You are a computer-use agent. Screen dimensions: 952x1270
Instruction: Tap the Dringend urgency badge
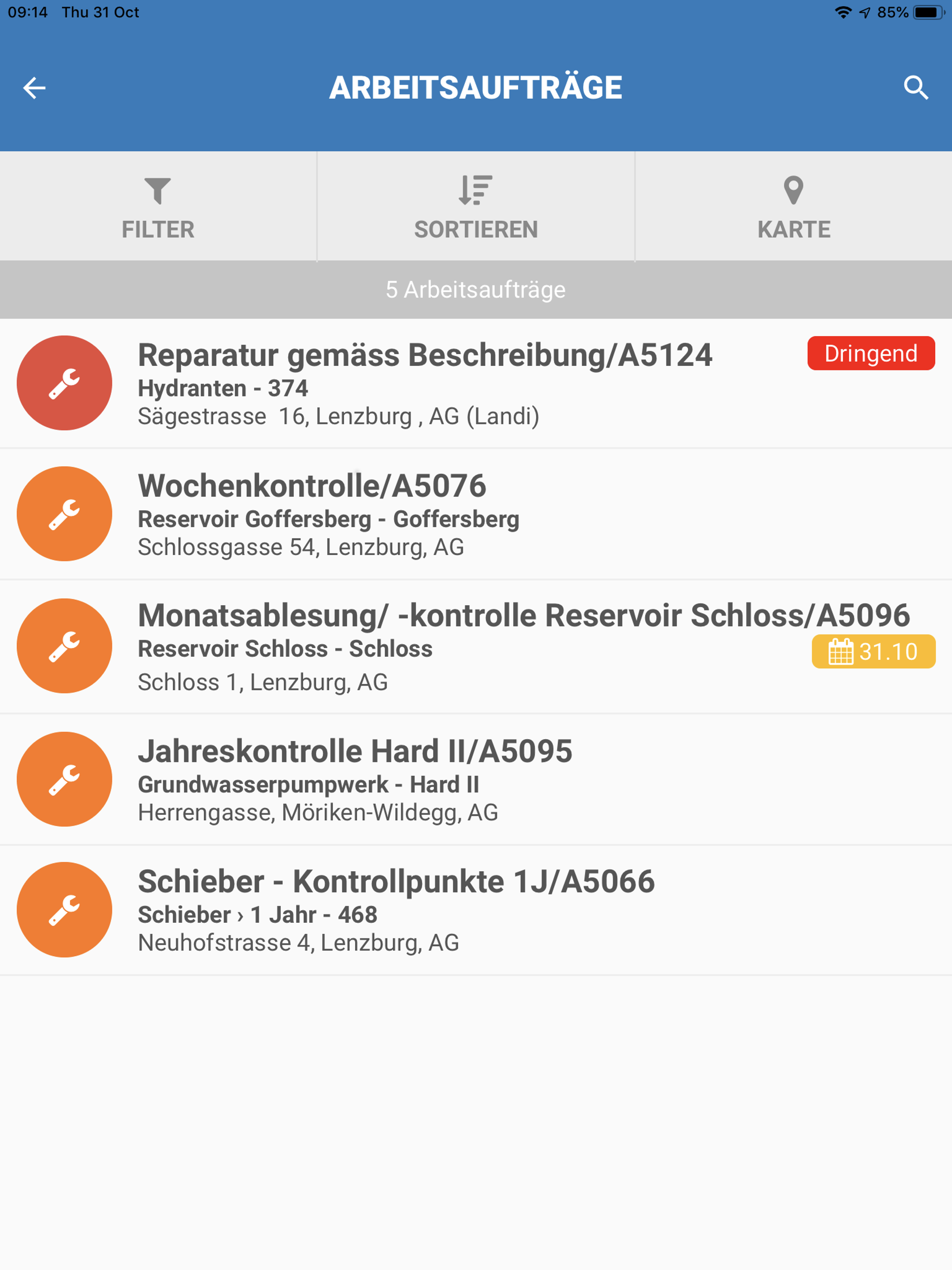point(871,354)
